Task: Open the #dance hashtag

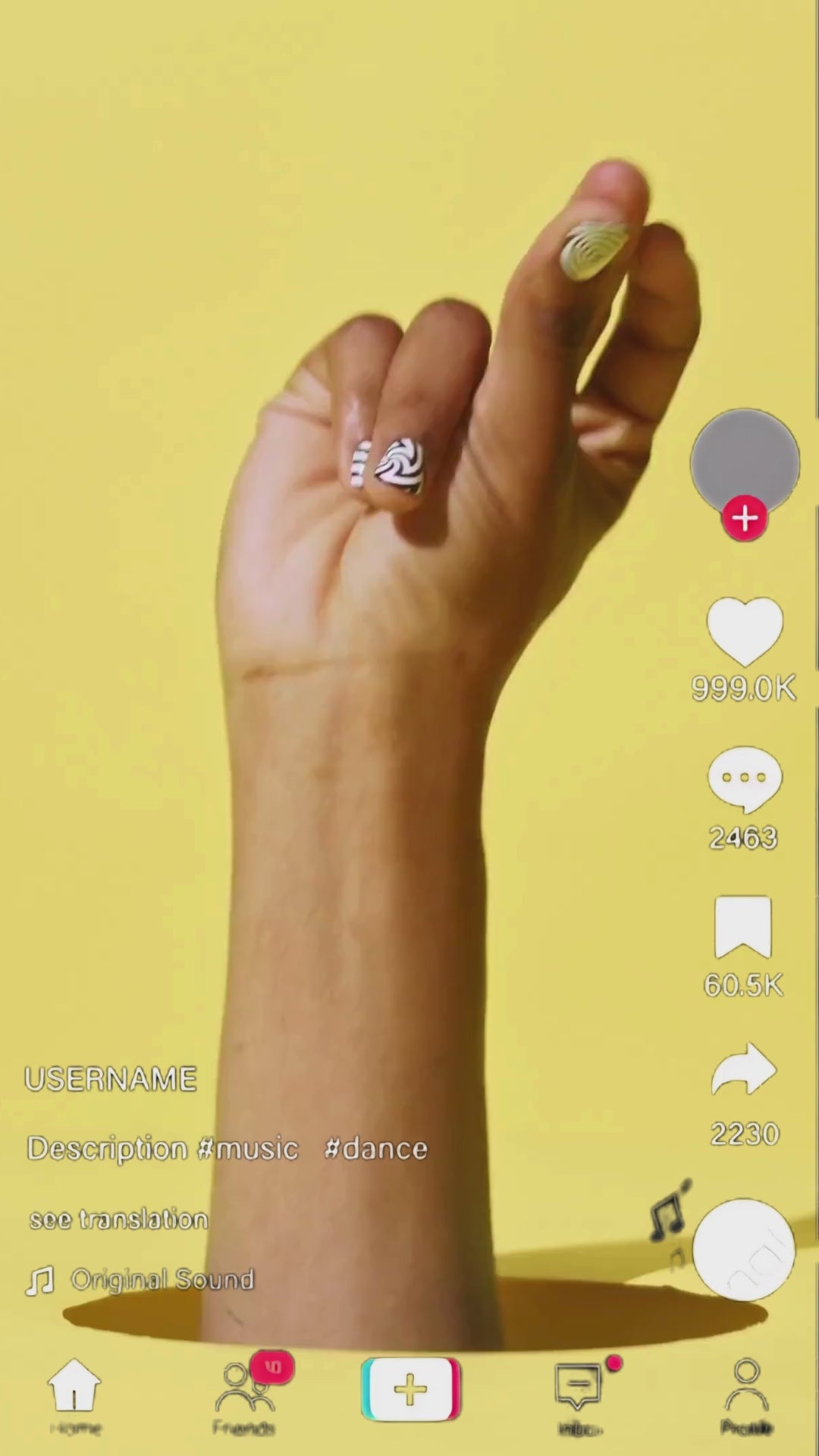Action: pyautogui.click(x=376, y=1149)
